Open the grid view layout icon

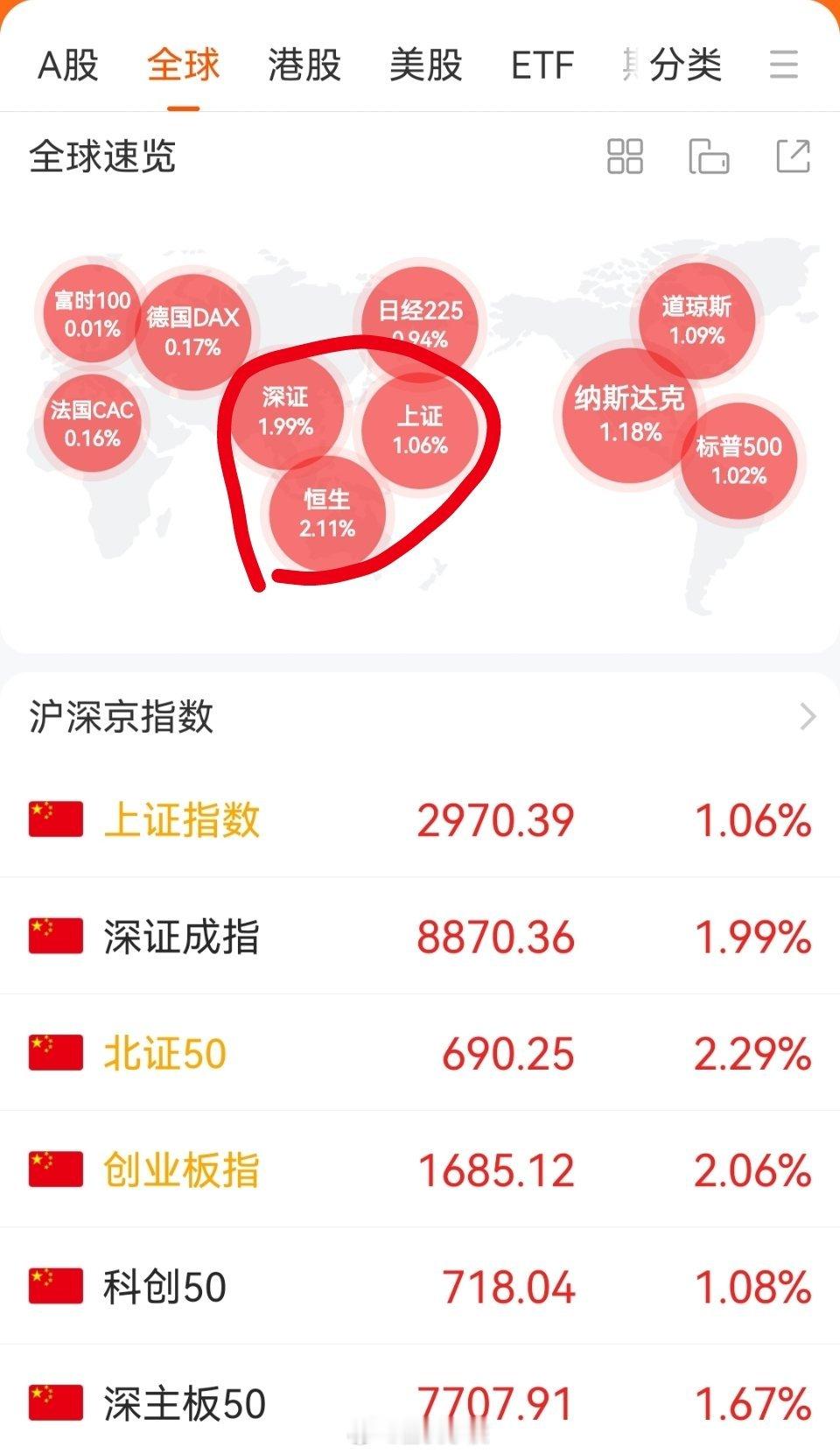point(625,158)
